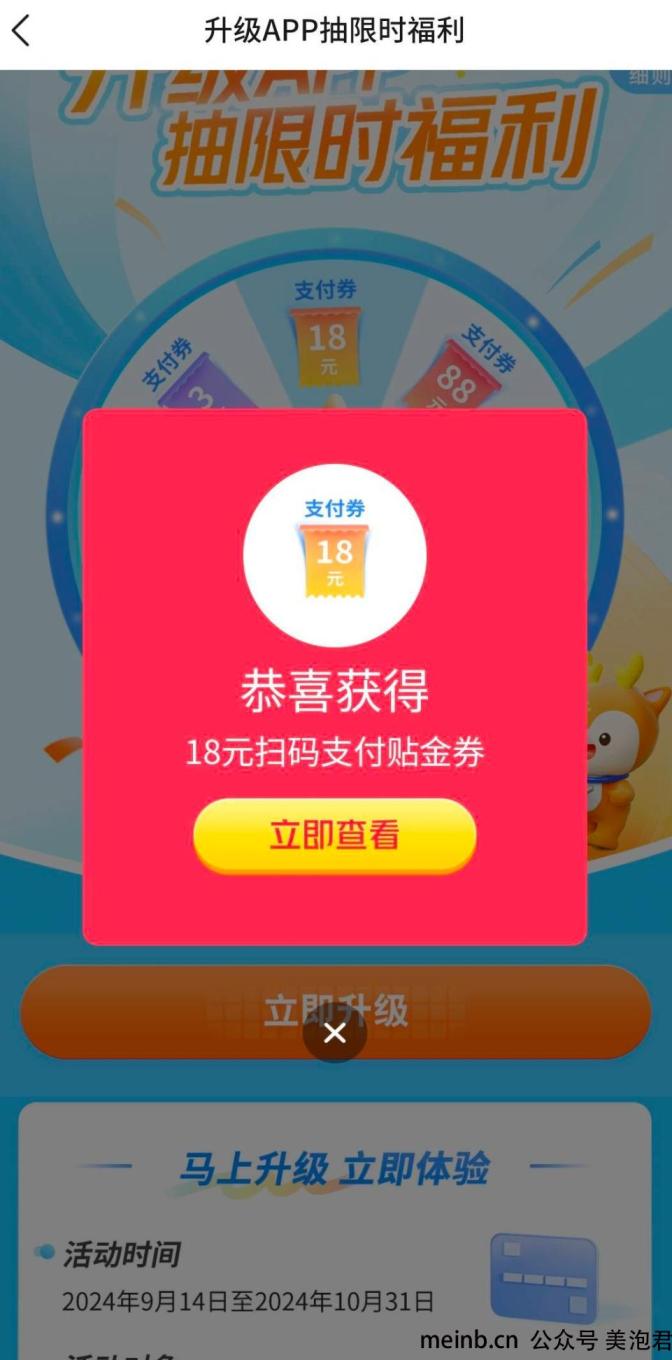Dismiss the prize popup with the X
The width and height of the screenshot is (672, 1360).
coord(335,1033)
